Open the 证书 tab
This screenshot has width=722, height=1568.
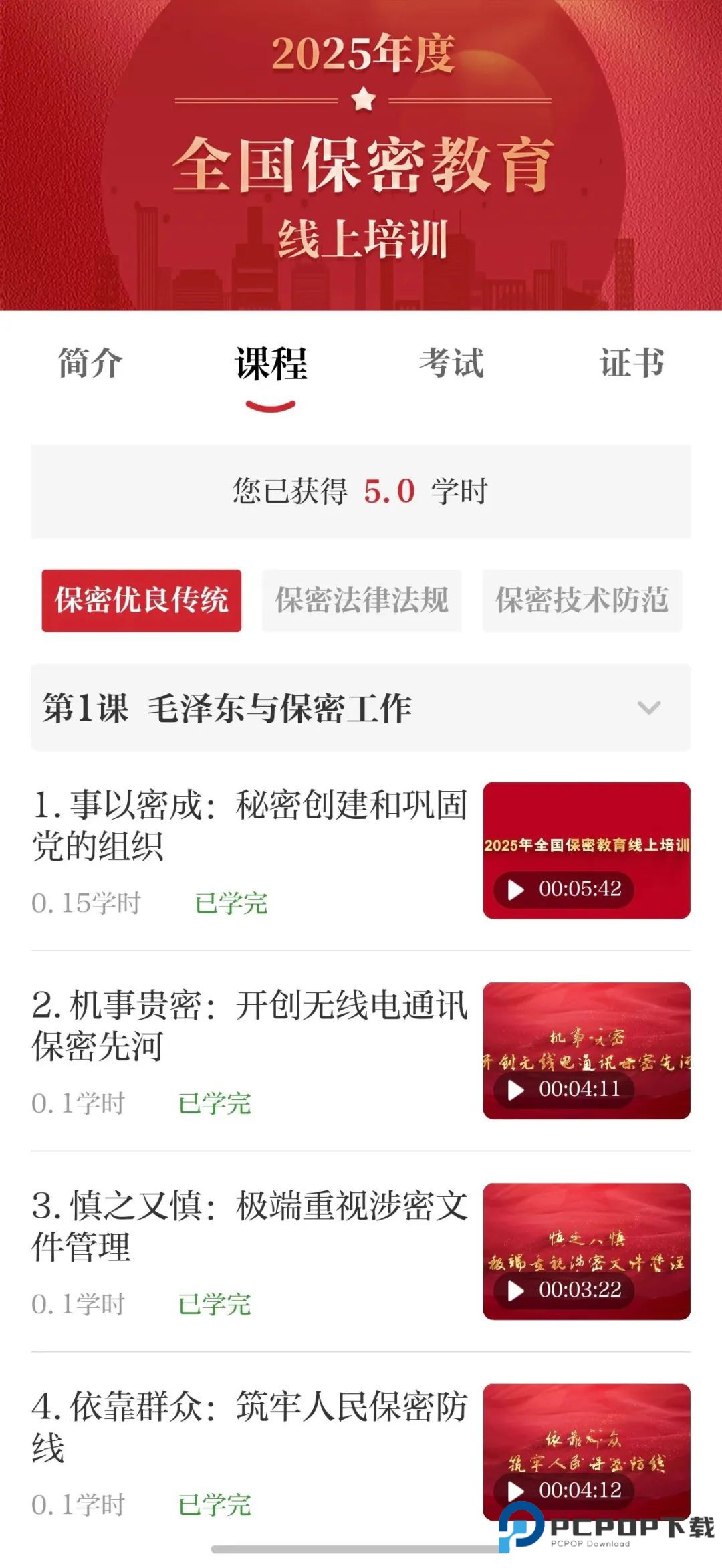point(631,363)
